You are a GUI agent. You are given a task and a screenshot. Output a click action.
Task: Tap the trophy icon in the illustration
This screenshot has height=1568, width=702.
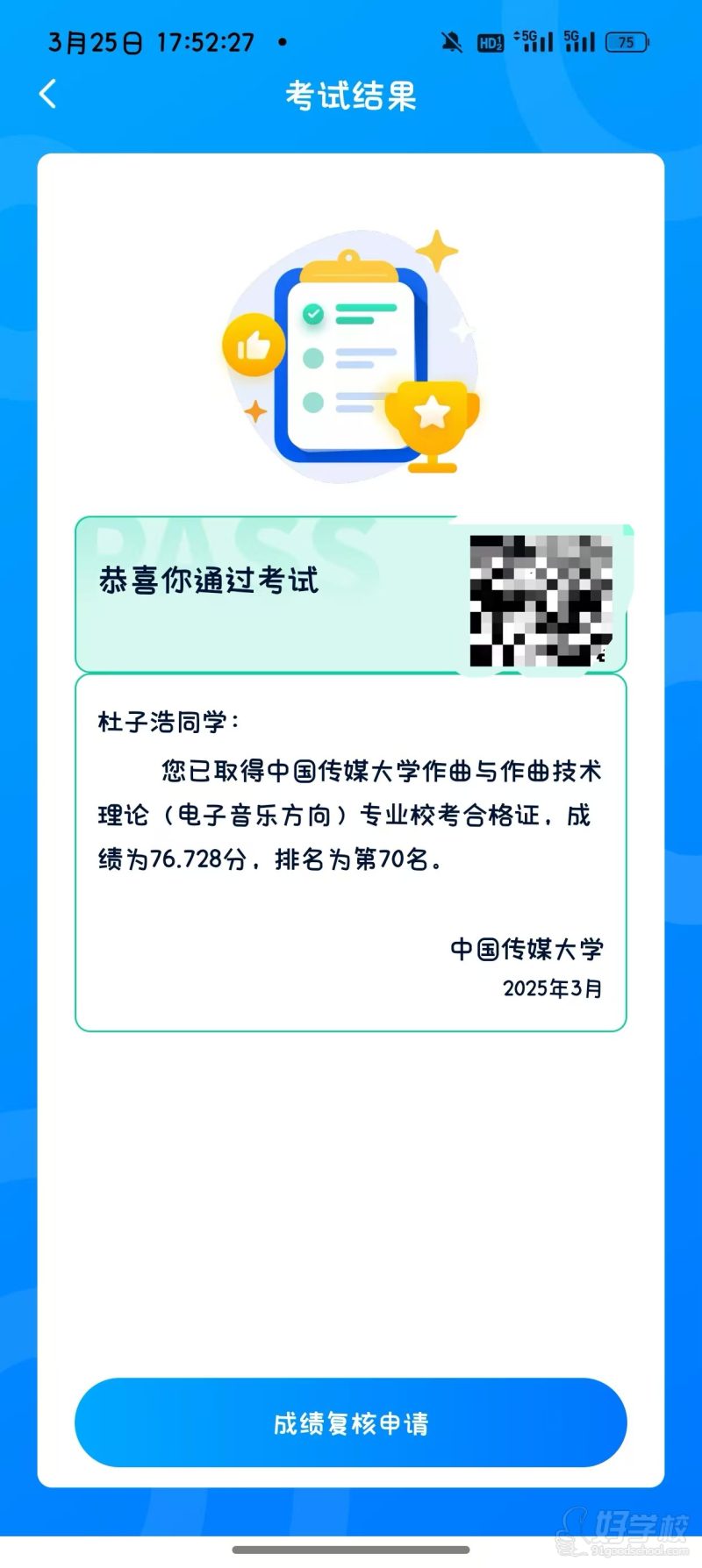coord(432,421)
